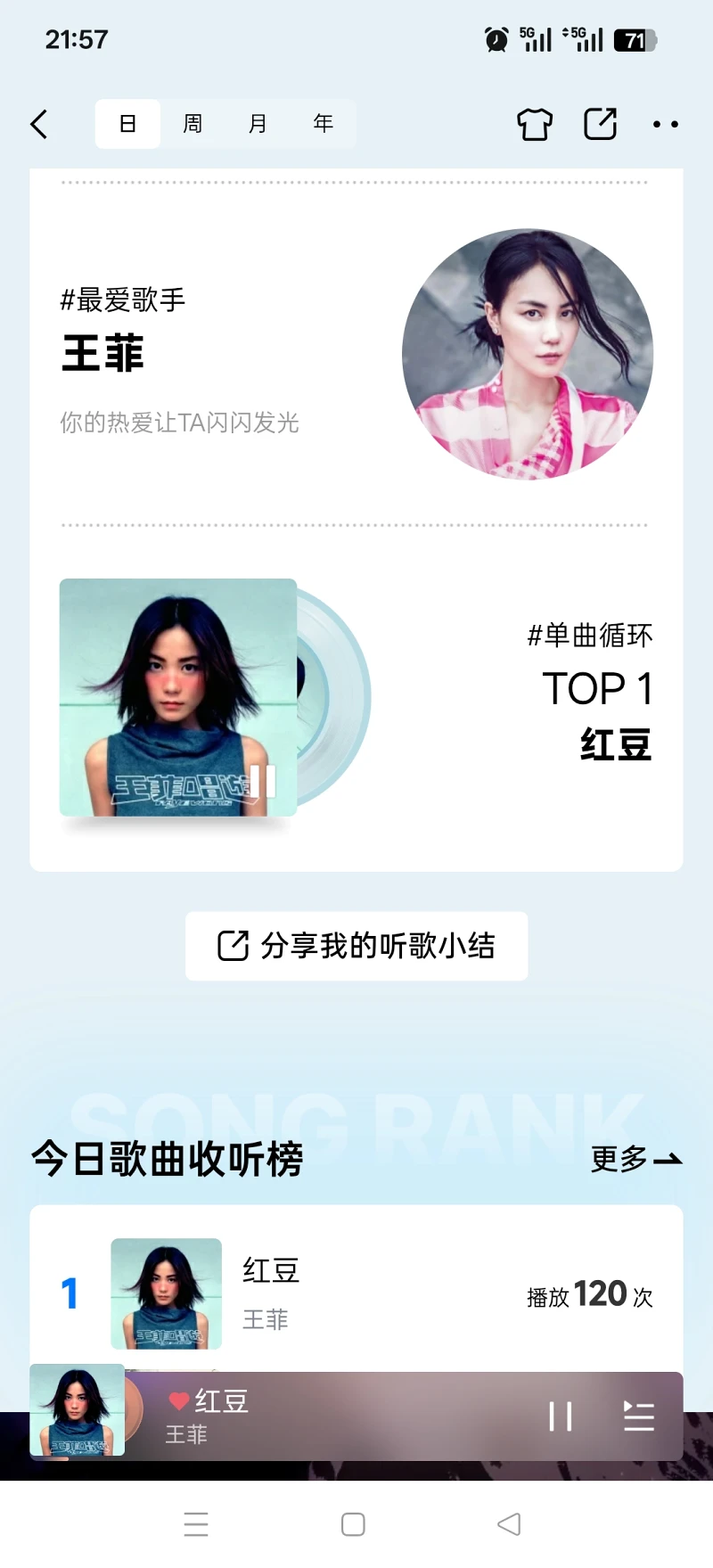The image size is (713, 1568).
Task: Switch to the 月 (month) tab
Action: [x=258, y=123]
